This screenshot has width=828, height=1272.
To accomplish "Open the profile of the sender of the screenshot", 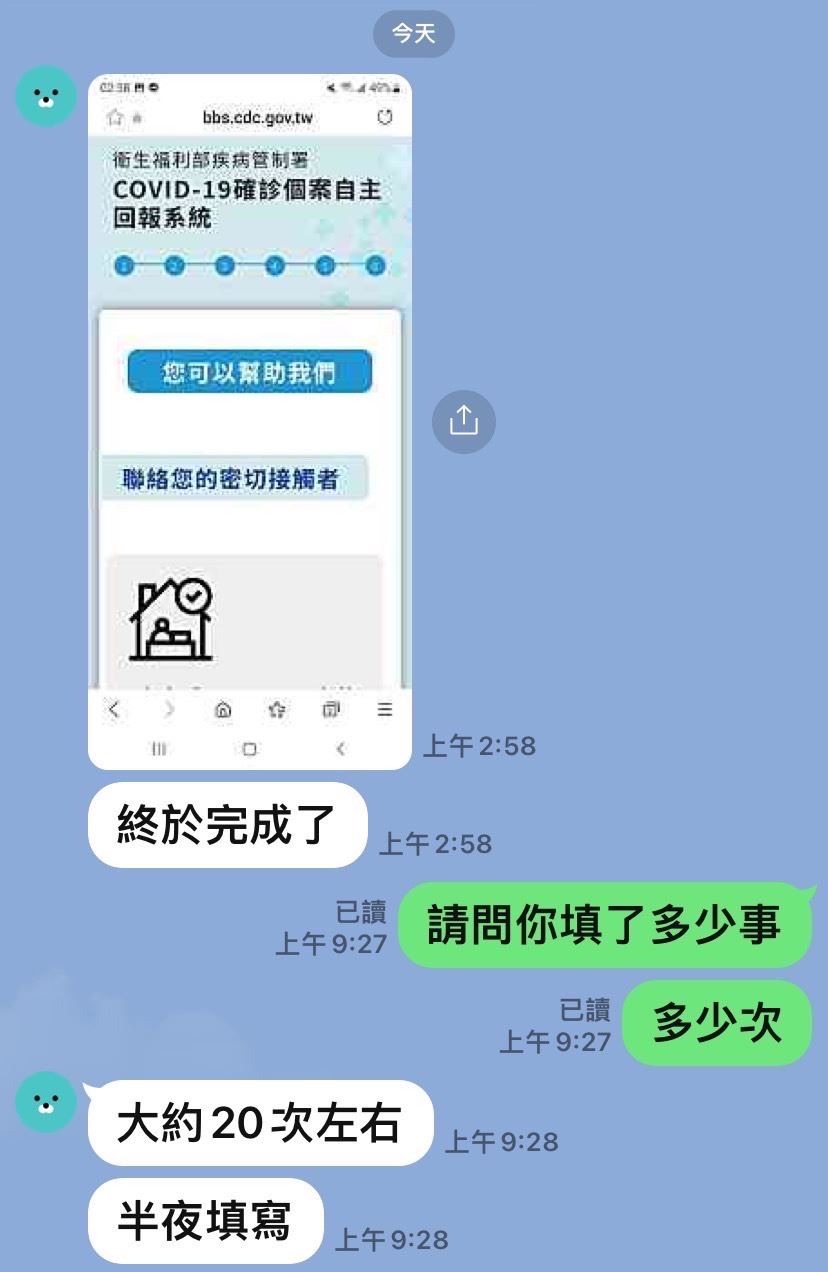I will point(46,97).
